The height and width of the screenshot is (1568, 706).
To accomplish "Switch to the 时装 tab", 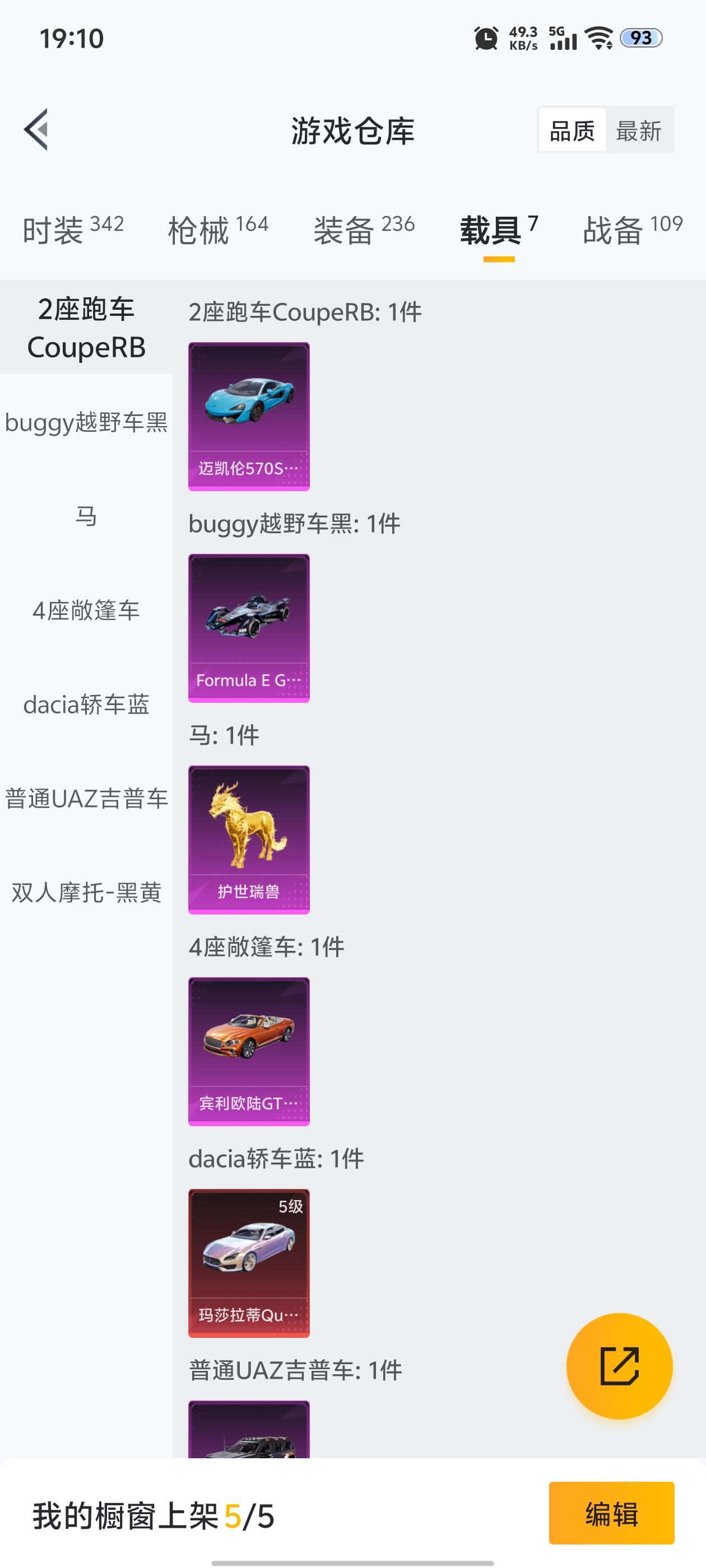I will 72,230.
